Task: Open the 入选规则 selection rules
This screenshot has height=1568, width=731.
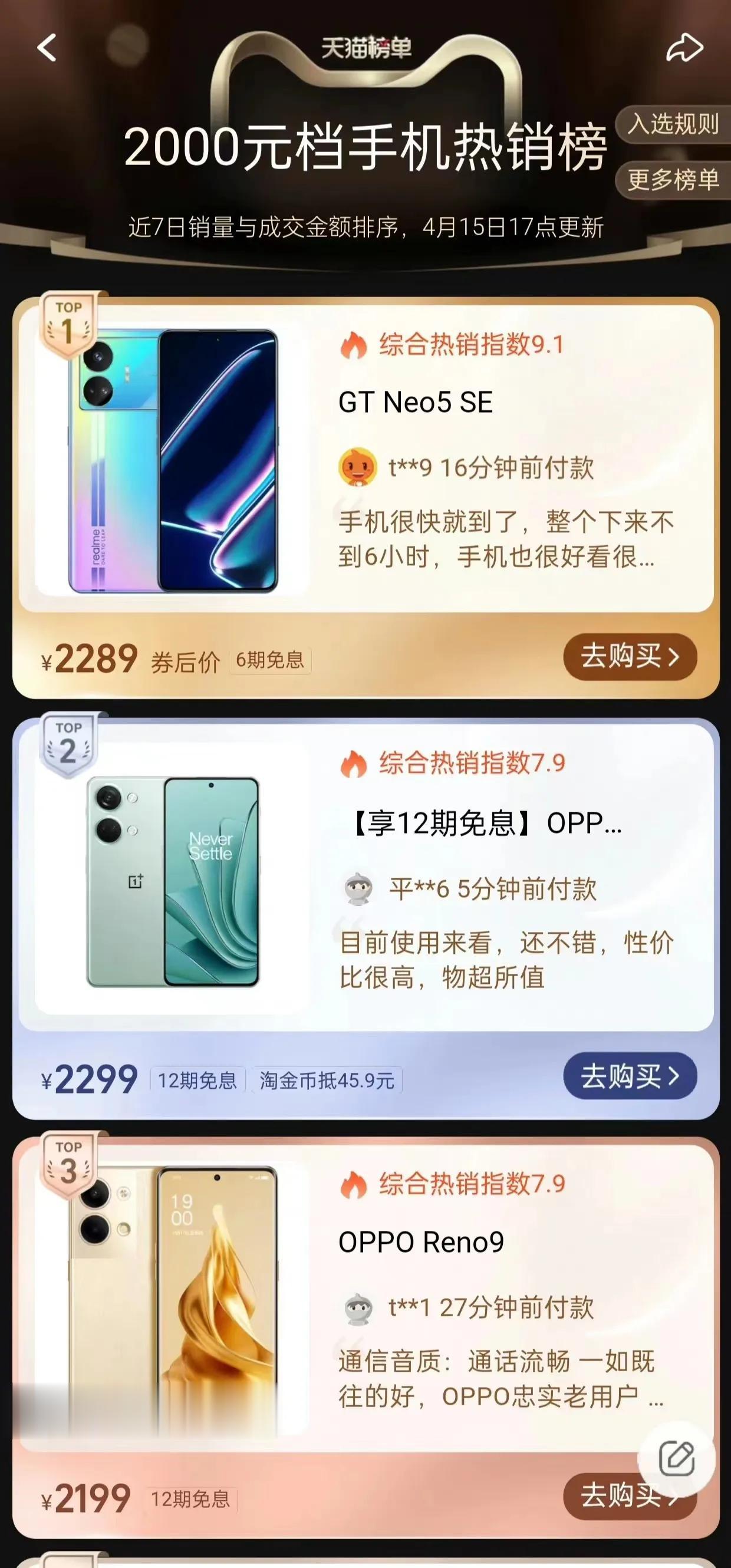Action: (x=673, y=125)
